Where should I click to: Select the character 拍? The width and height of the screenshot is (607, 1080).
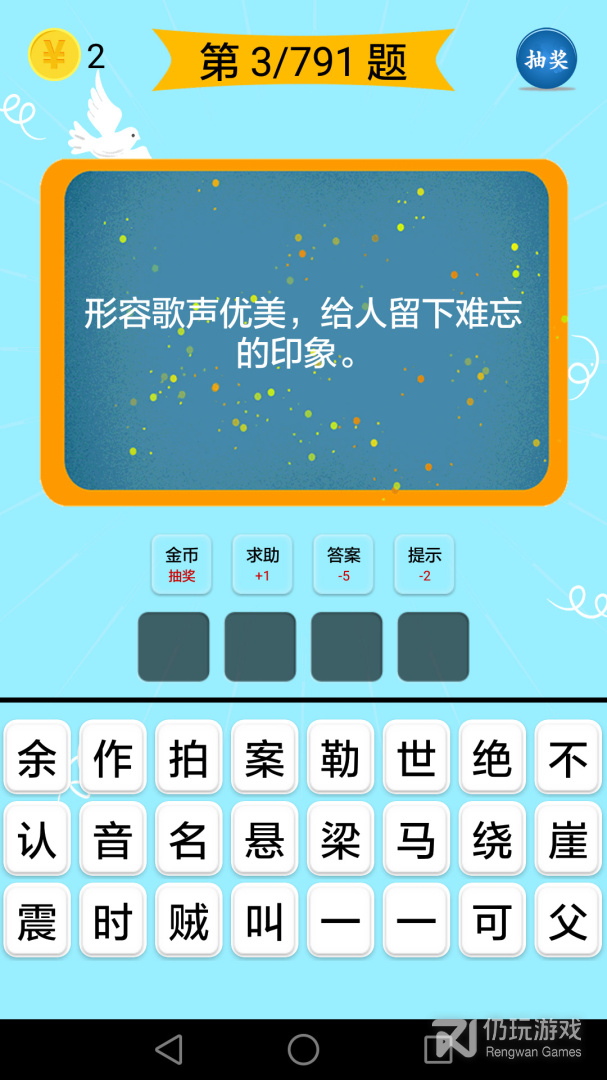point(189,758)
